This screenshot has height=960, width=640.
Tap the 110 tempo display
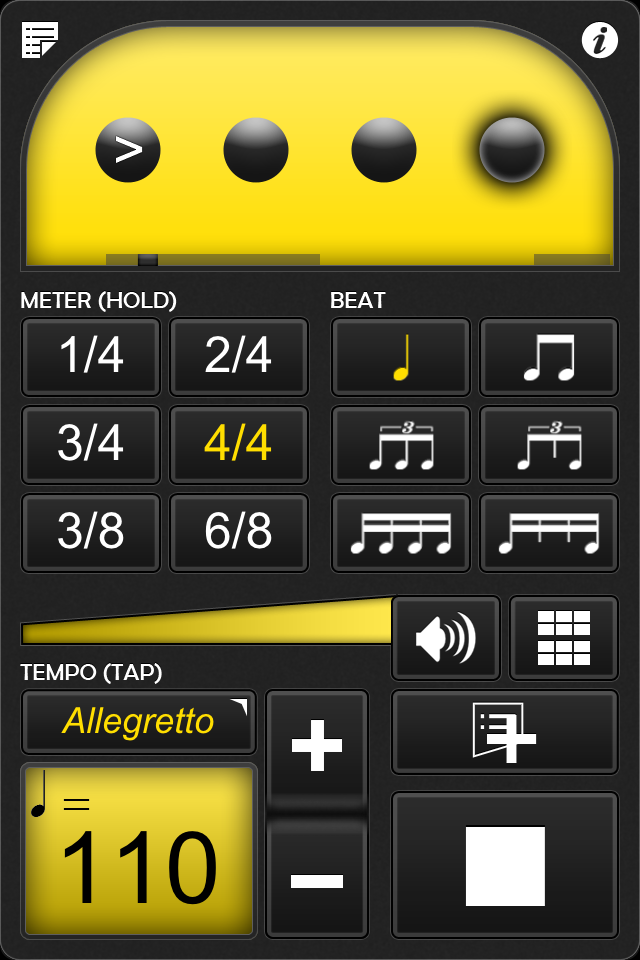coord(139,851)
